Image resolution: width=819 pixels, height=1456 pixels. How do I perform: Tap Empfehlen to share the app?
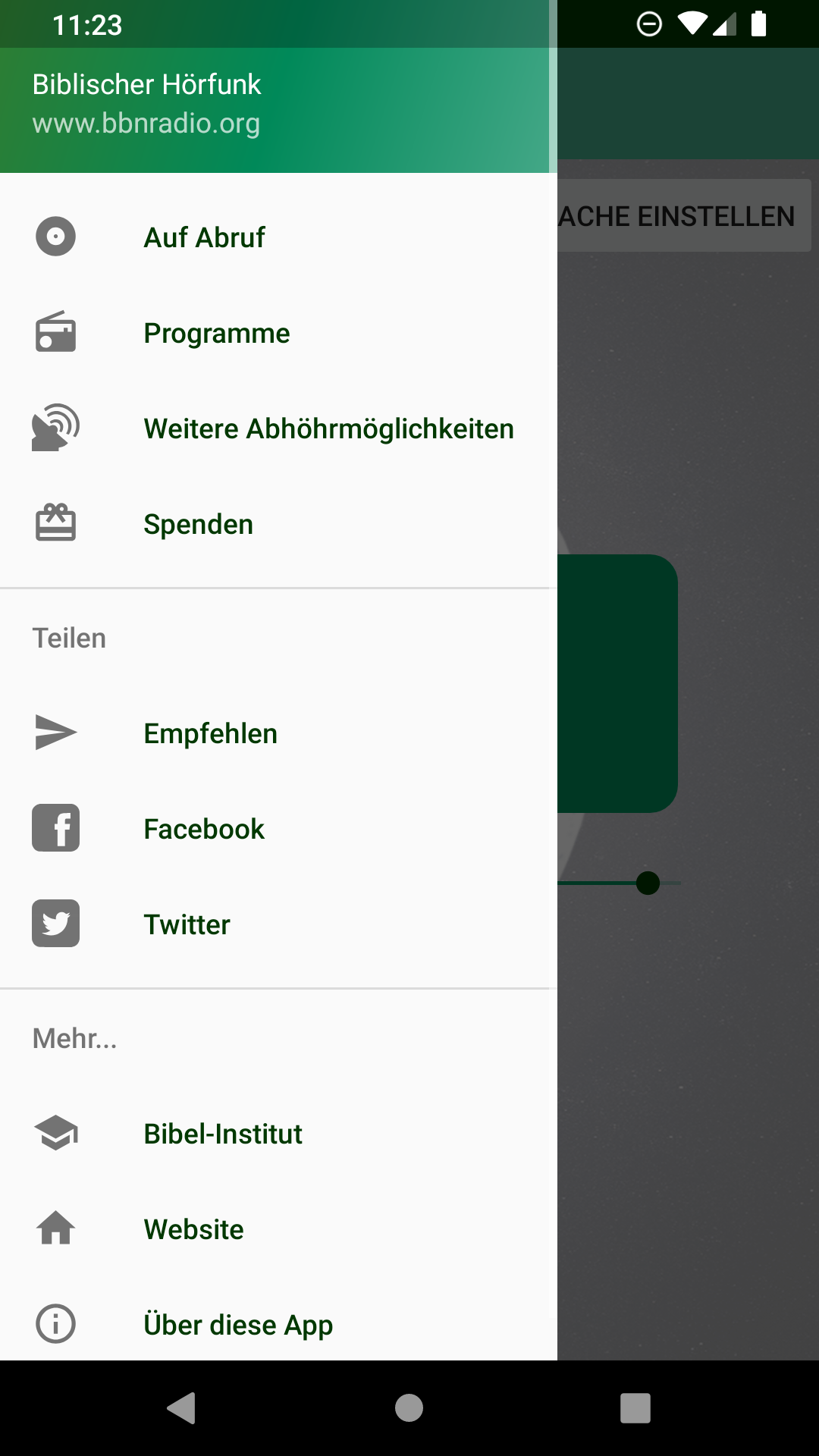pyautogui.click(x=210, y=733)
